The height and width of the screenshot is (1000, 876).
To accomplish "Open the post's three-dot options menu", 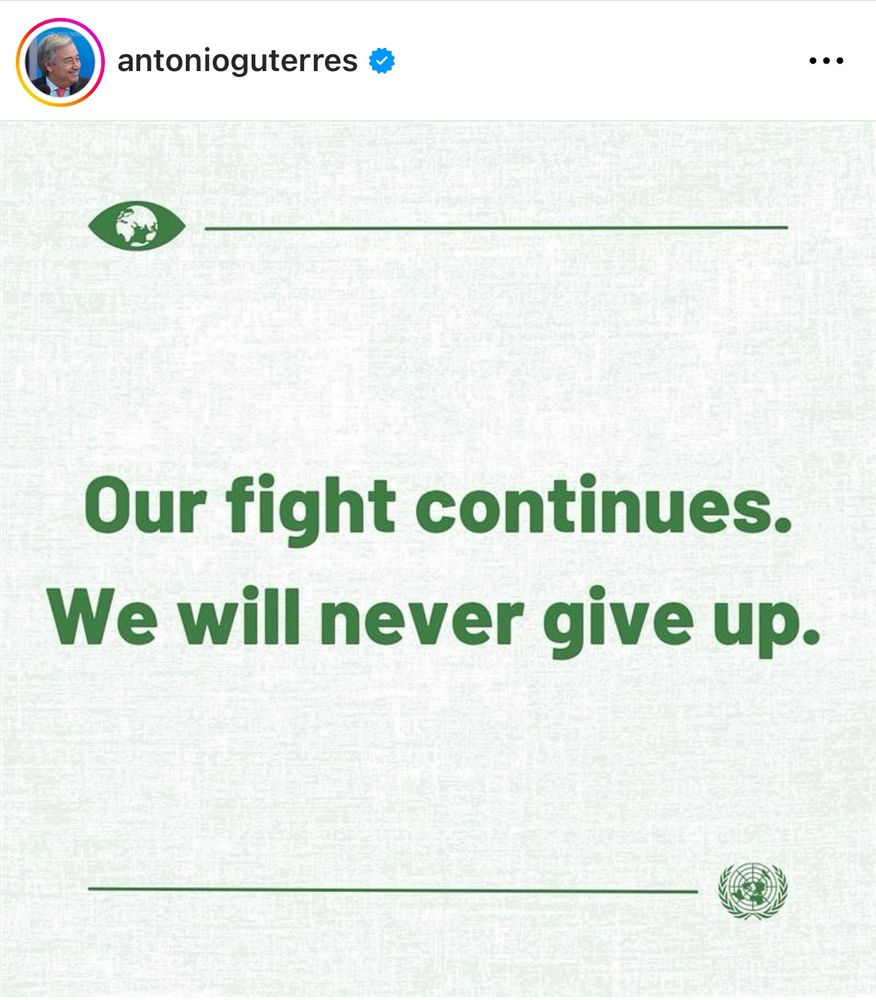I will (826, 61).
